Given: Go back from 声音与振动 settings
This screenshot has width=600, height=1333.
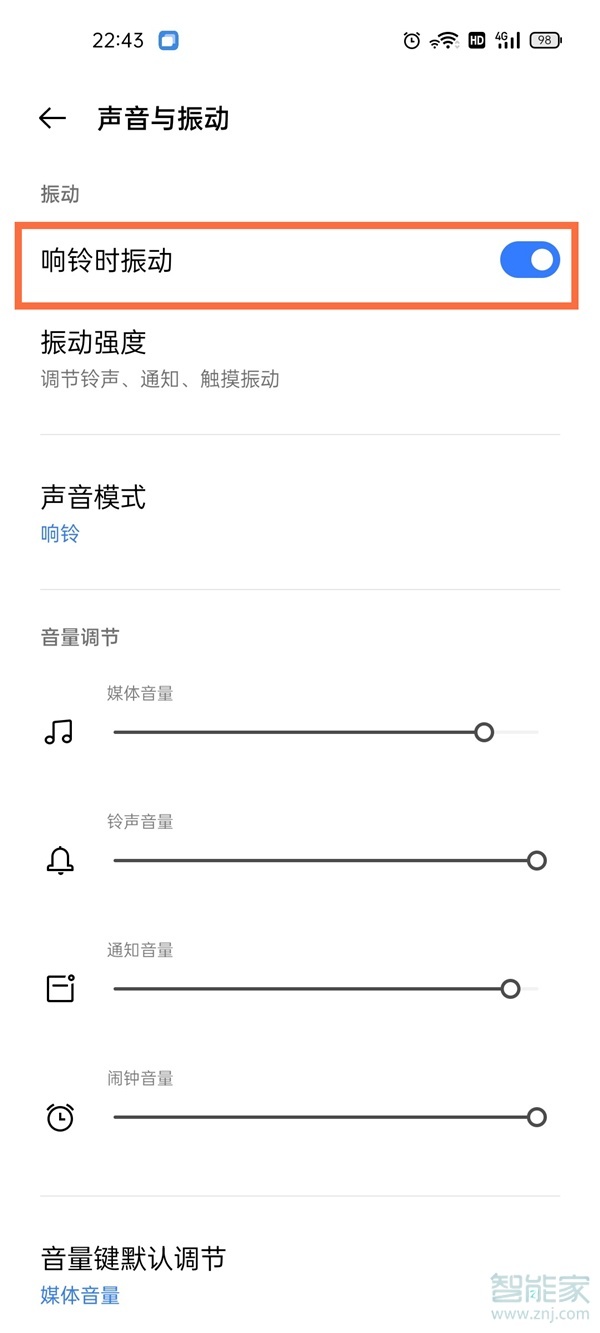Looking at the screenshot, I should tap(52, 119).
